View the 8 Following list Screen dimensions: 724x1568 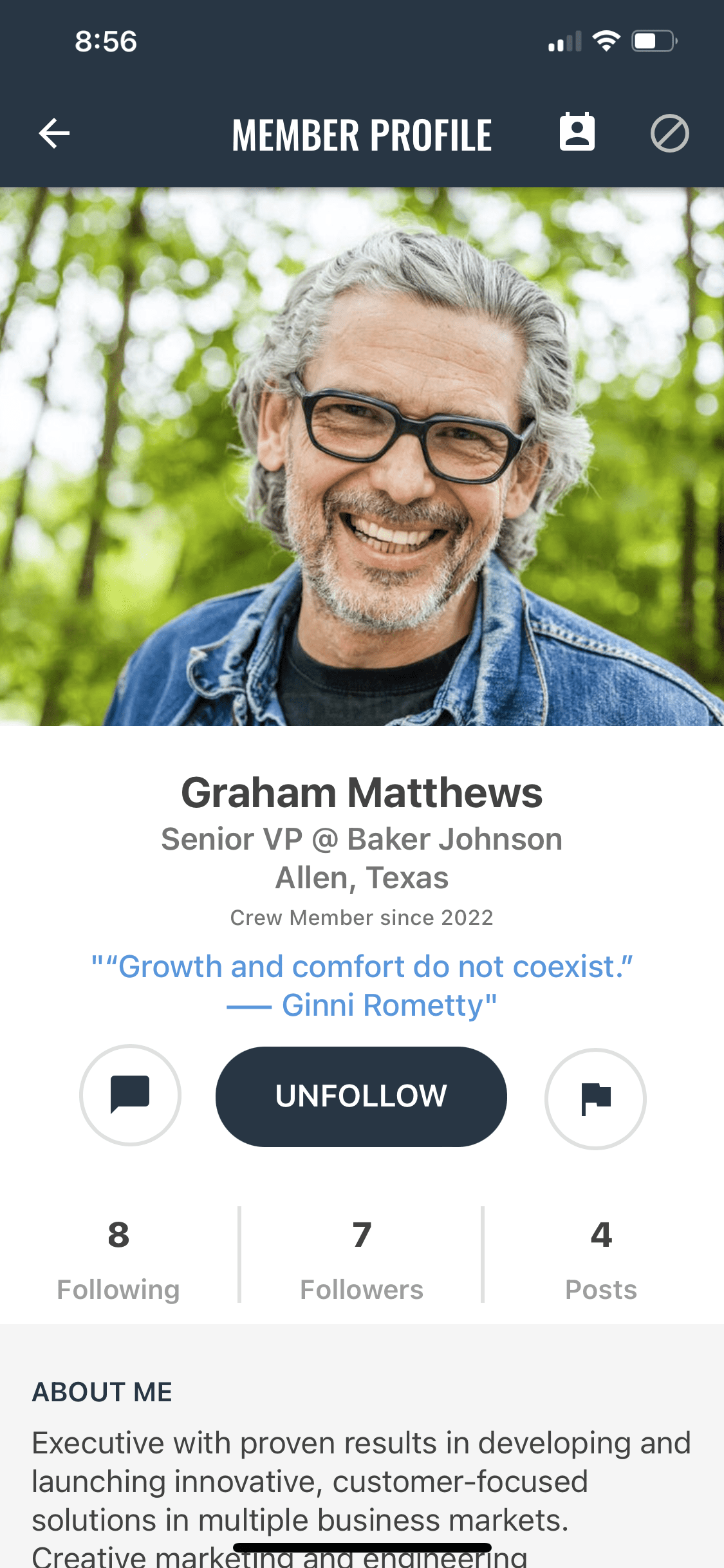[x=118, y=1255]
